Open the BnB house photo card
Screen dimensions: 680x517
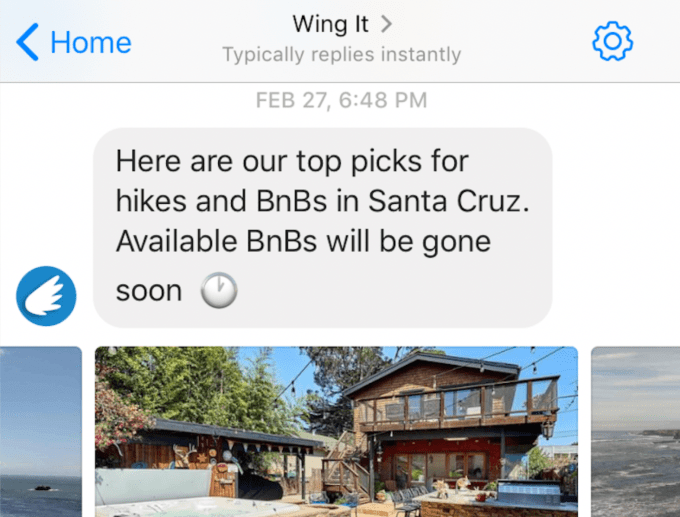pyautogui.click(x=336, y=431)
